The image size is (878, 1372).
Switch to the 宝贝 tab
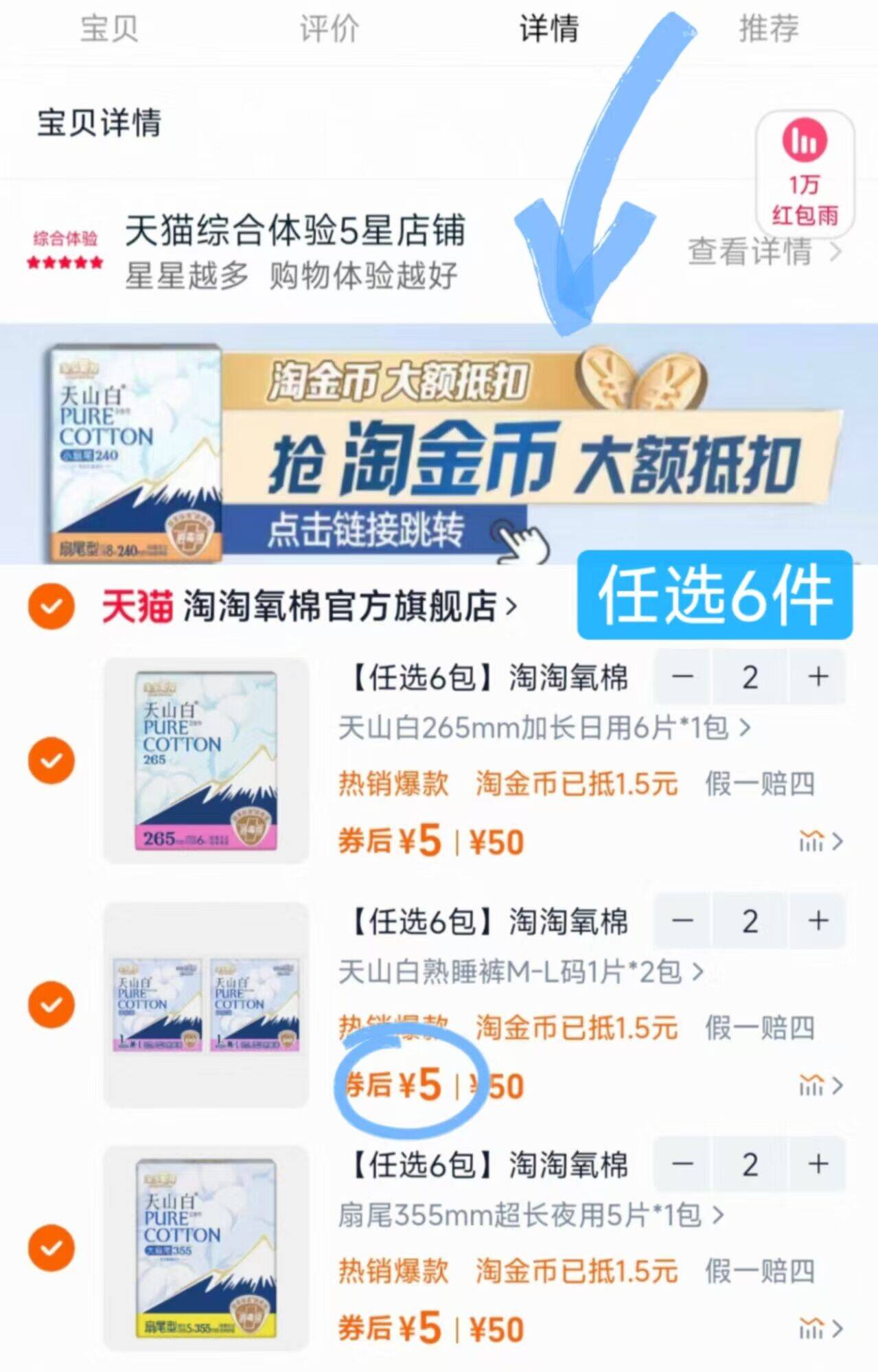coord(109,29)
